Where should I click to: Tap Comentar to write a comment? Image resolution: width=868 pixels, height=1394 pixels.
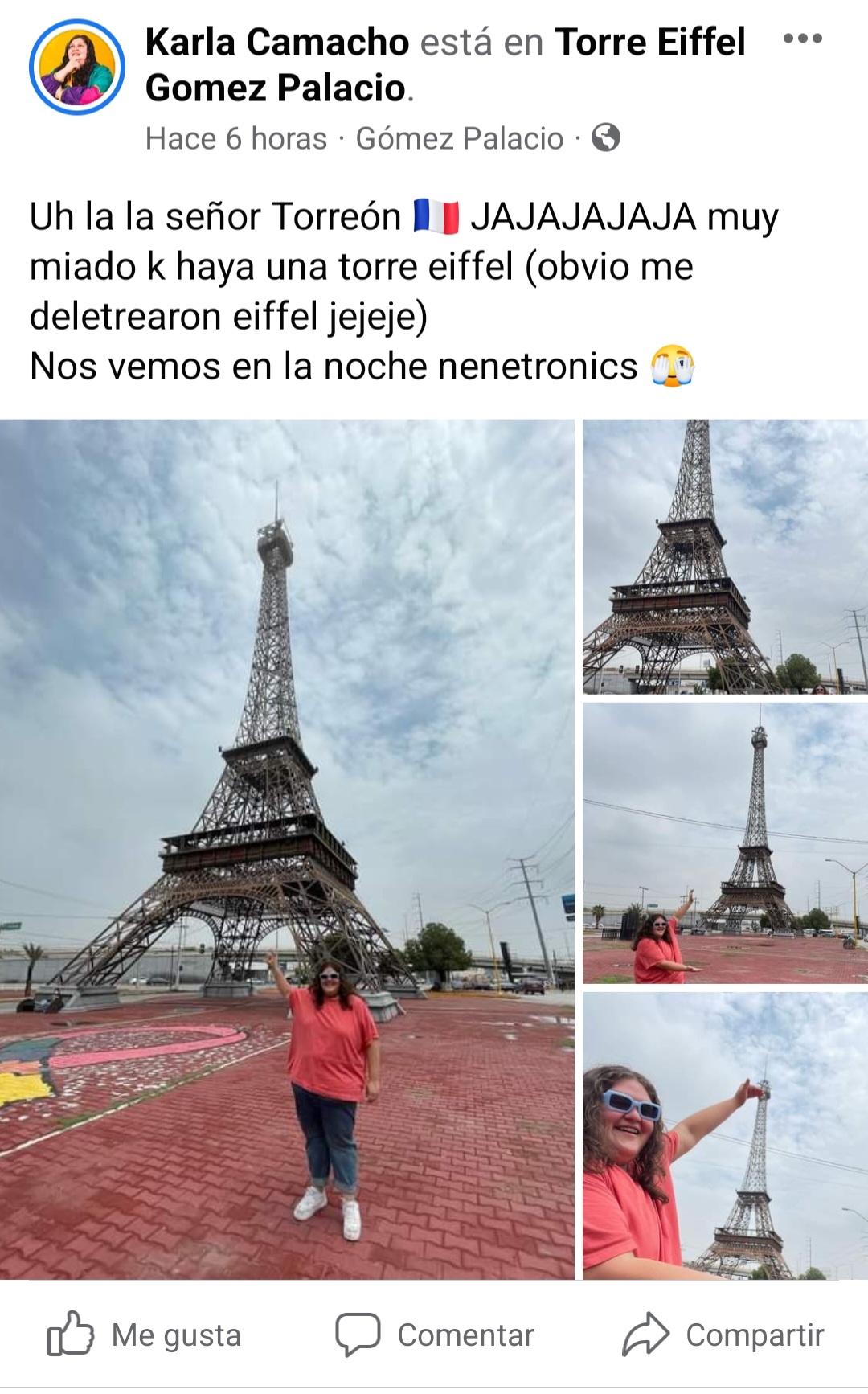pyautogui.click(x=435, y=1335)
